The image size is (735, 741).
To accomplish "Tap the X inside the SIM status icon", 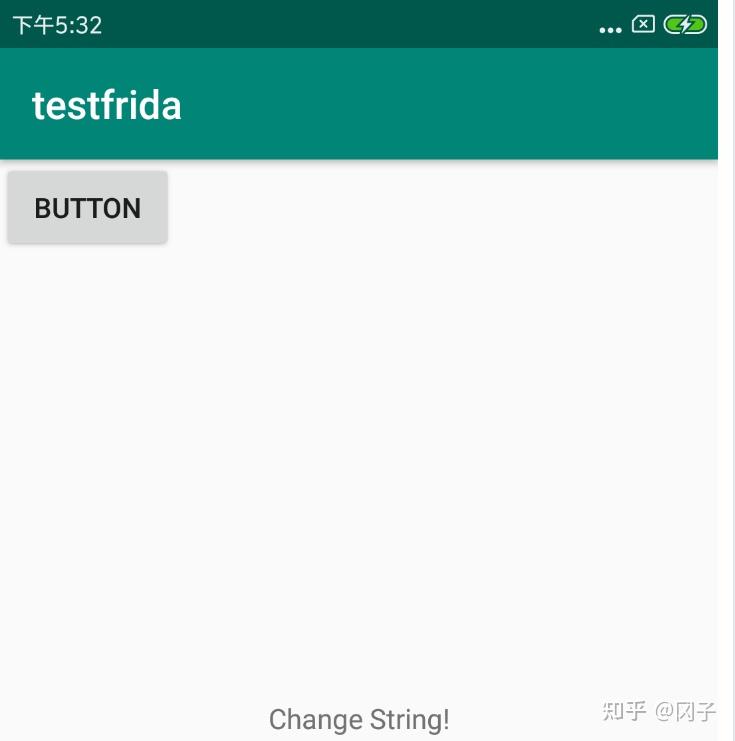I will point(644,23).
